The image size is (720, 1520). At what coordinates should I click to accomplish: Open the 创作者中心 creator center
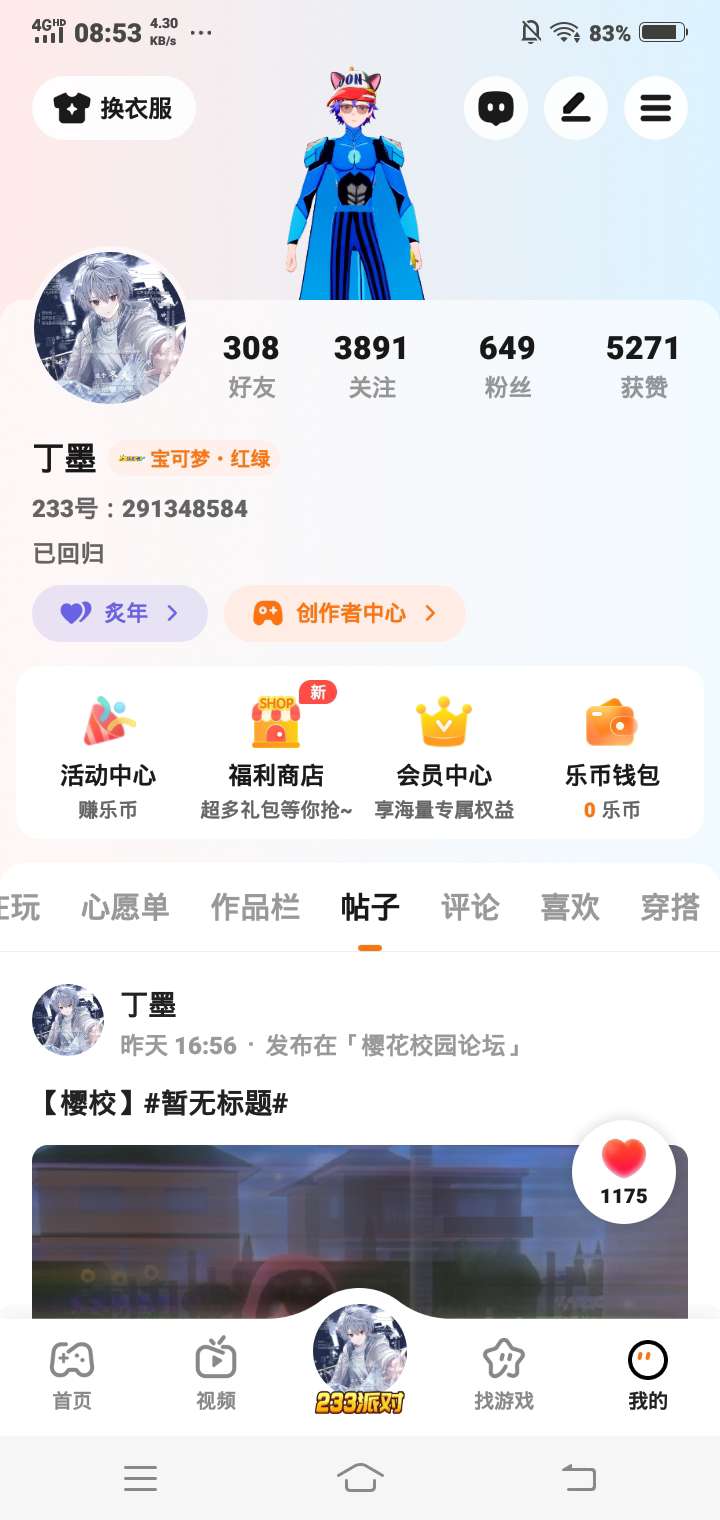(345, 613)
